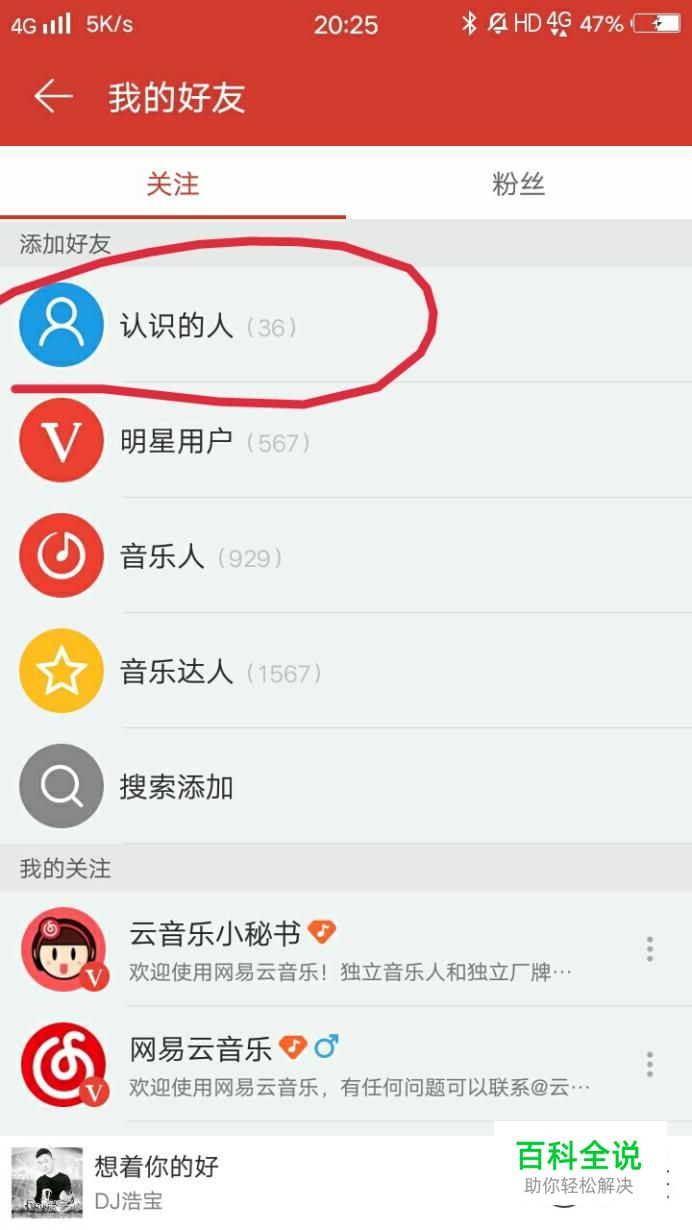Screen dimensions: 692x1230
Task: Browse 音乐人 list
Action: (346, 556)
